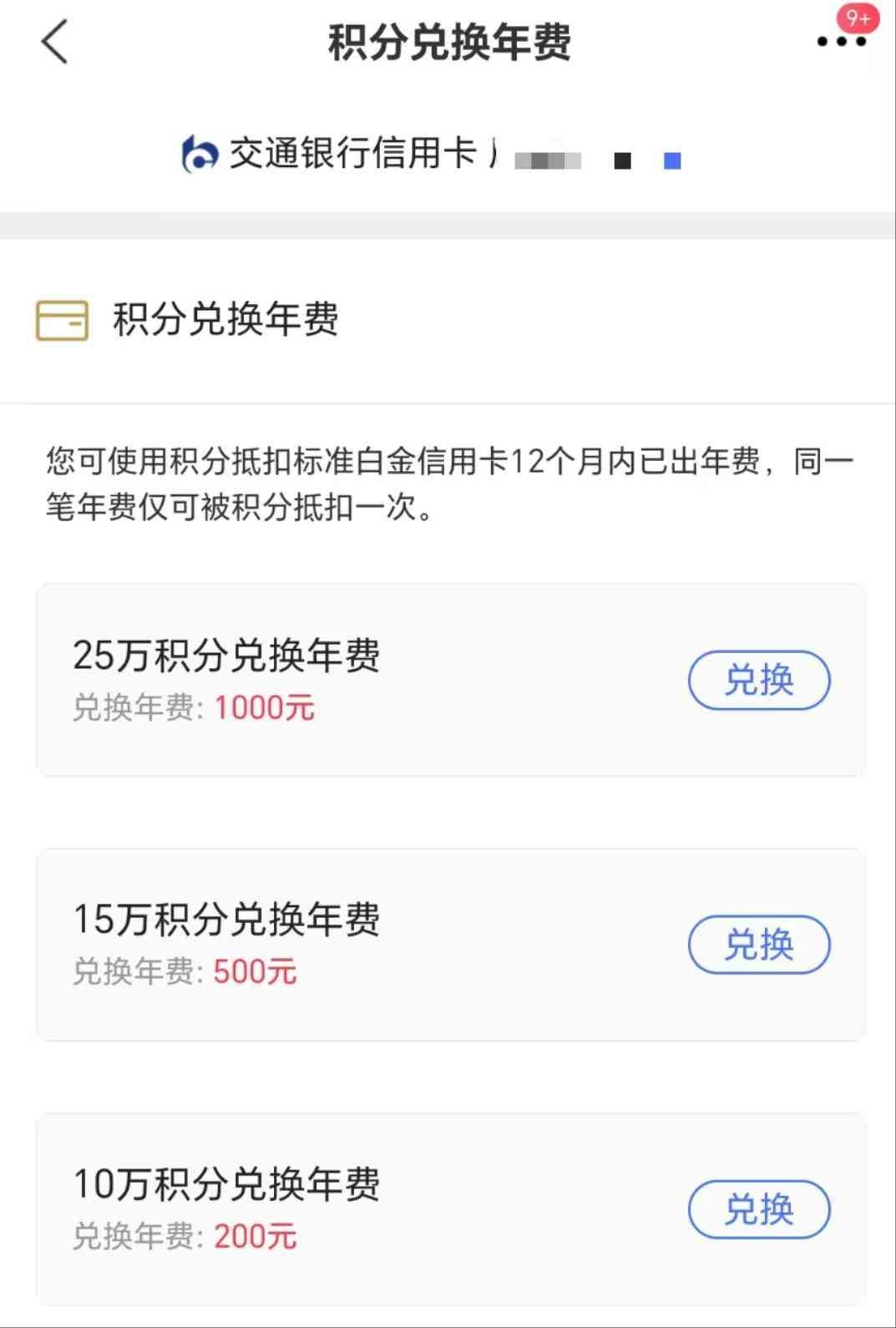Redeem 15万 points for 500元 annual fee
The image size is (896, 1328).
click(758, 945)
